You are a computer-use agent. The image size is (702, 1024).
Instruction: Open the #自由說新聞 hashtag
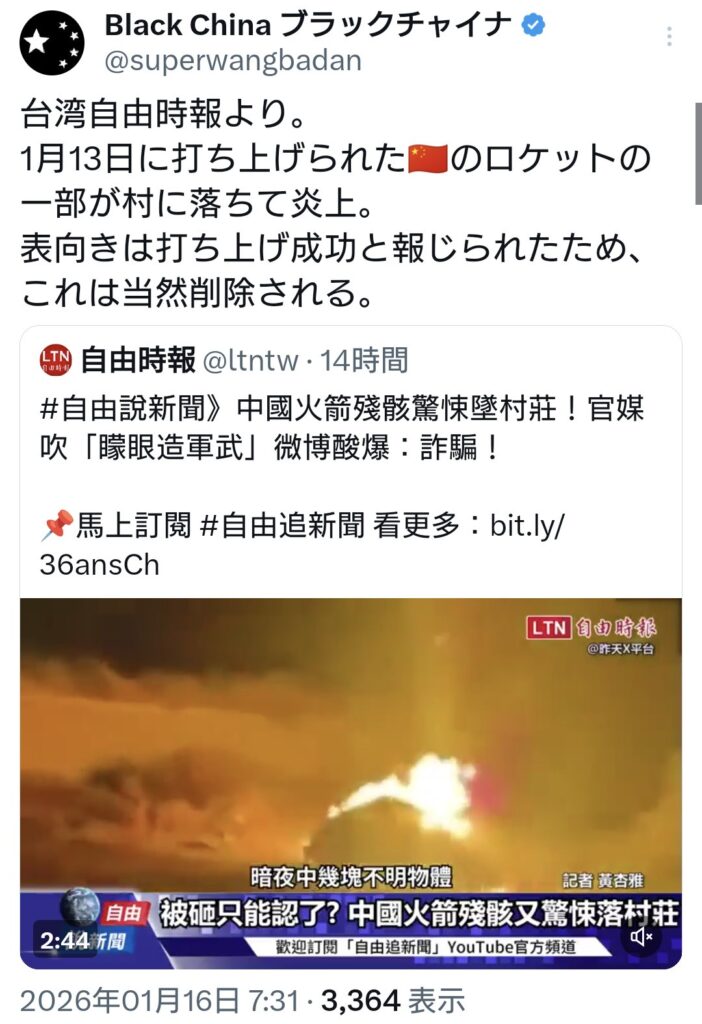[x=117, y=412]
